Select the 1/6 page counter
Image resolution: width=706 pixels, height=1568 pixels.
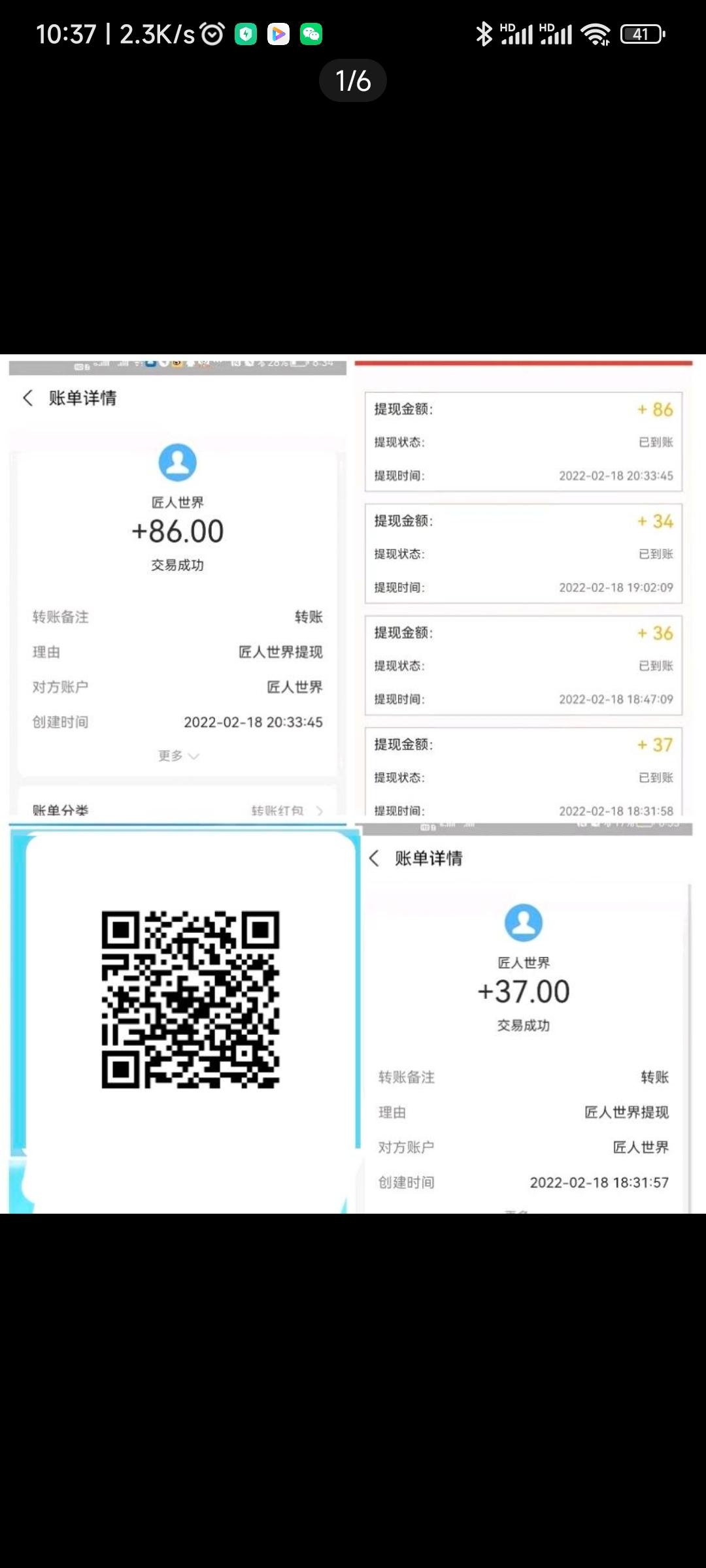(x=353, y=80)
